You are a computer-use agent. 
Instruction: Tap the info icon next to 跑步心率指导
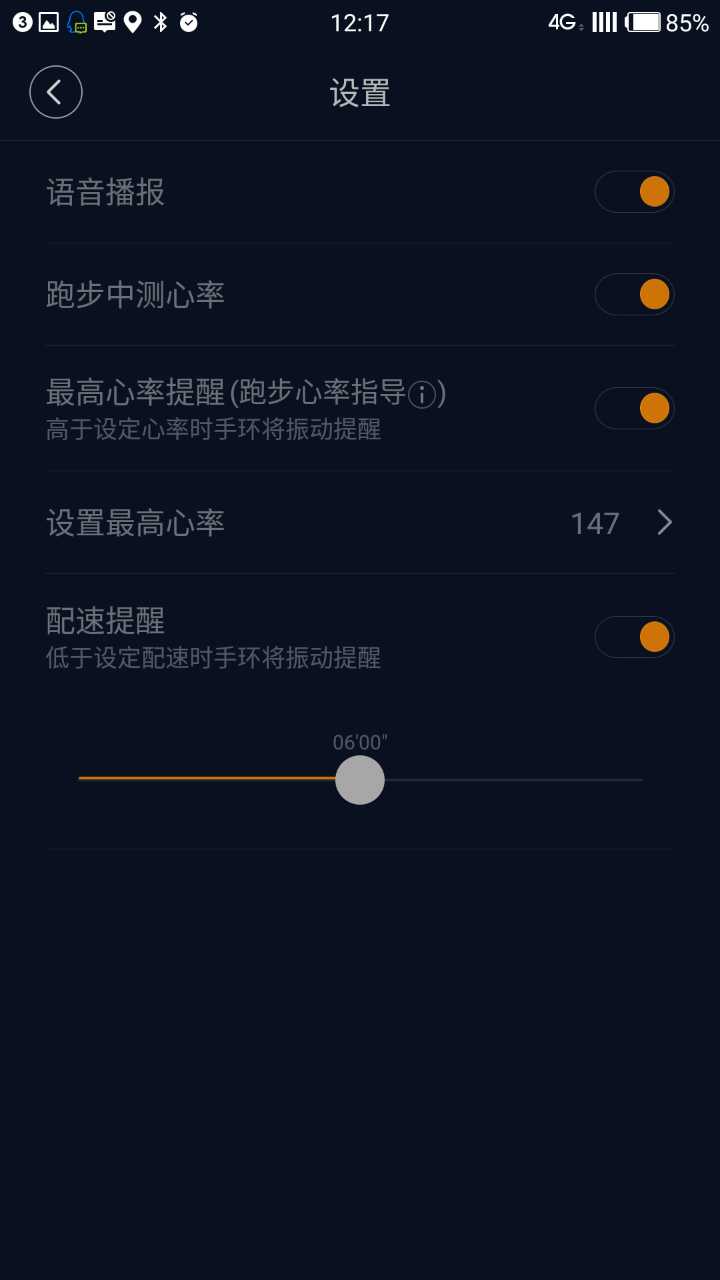420,396
